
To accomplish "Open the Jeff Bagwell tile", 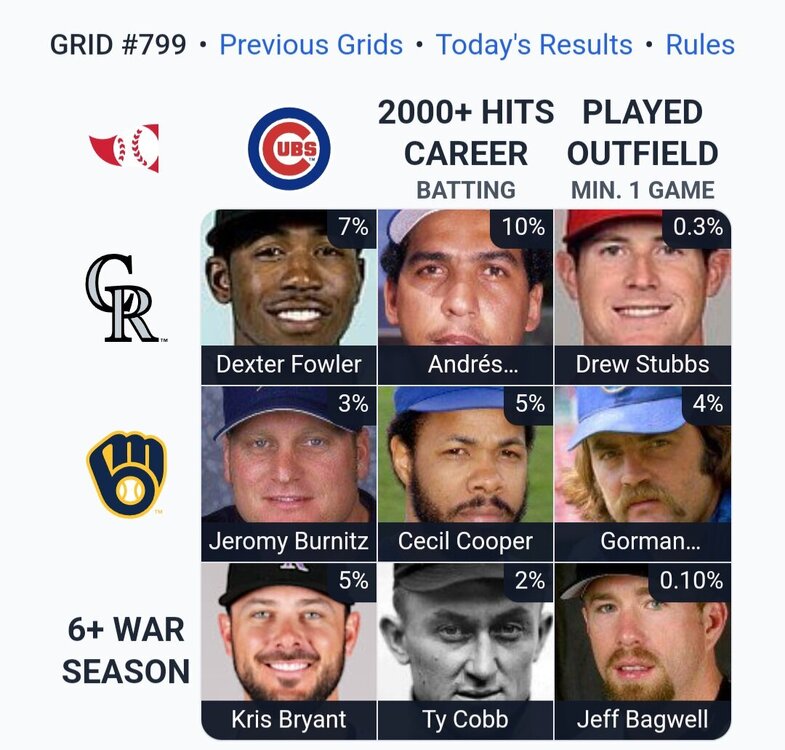I will (642, 650).
